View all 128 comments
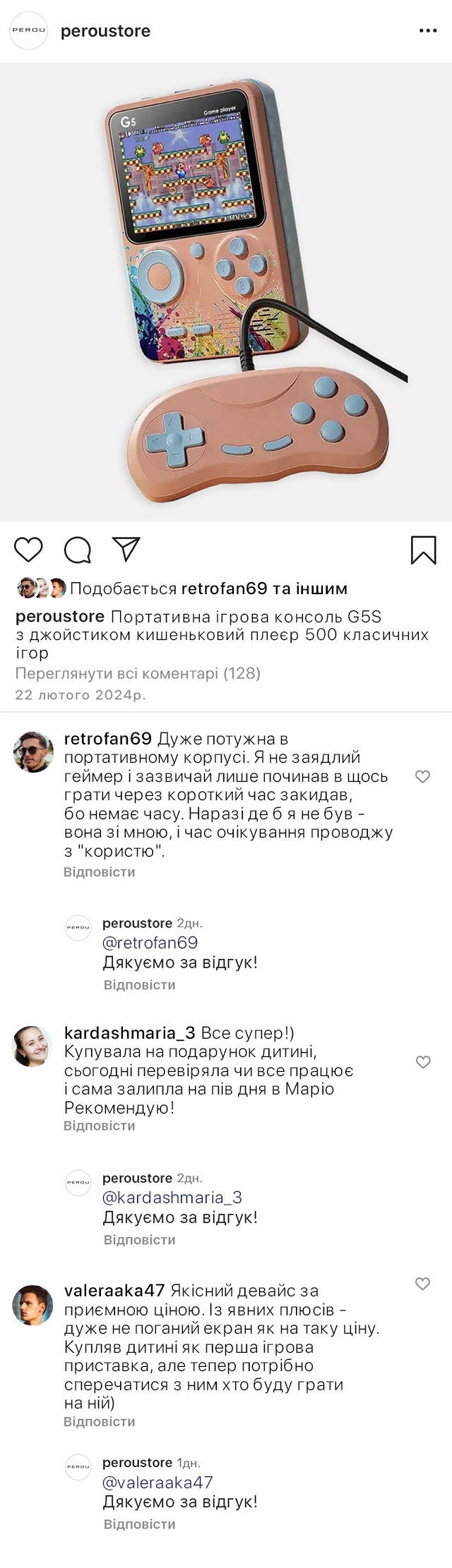Image resolution: width=452 pixels, height=1568 pixels. 138,673
